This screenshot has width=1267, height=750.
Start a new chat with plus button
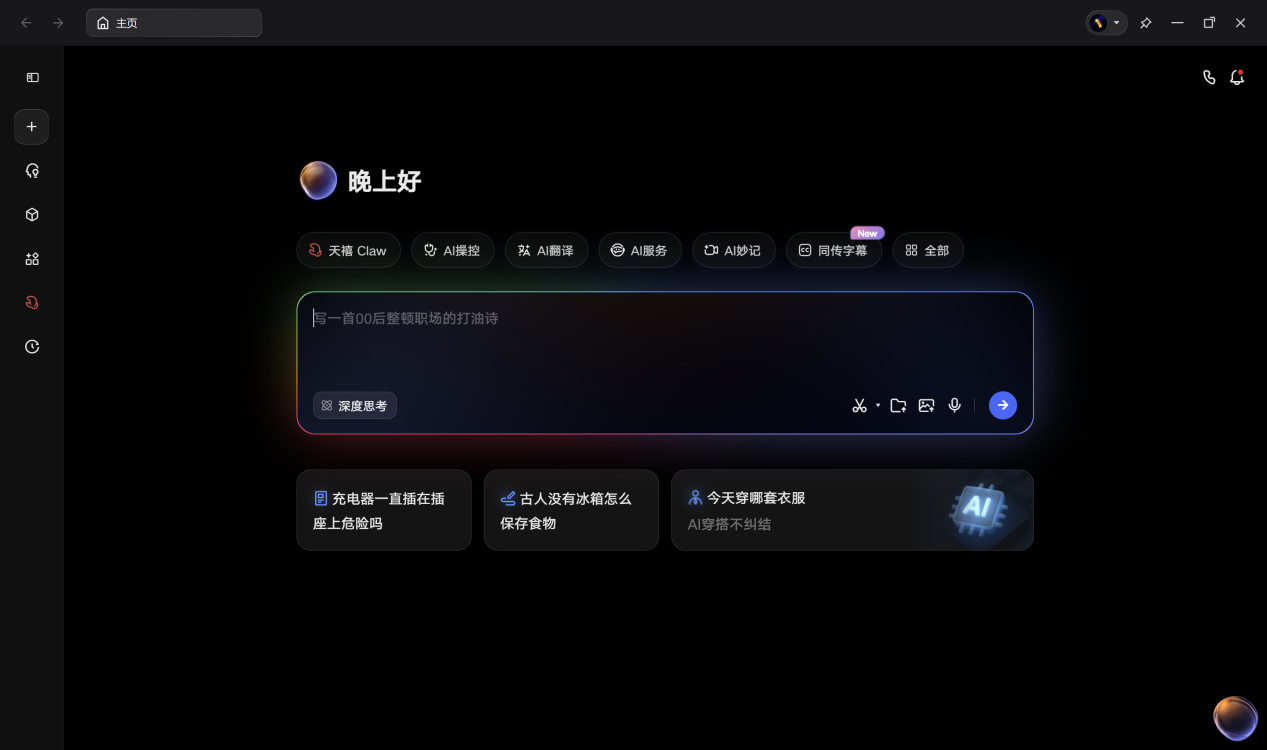coord(32,127)
